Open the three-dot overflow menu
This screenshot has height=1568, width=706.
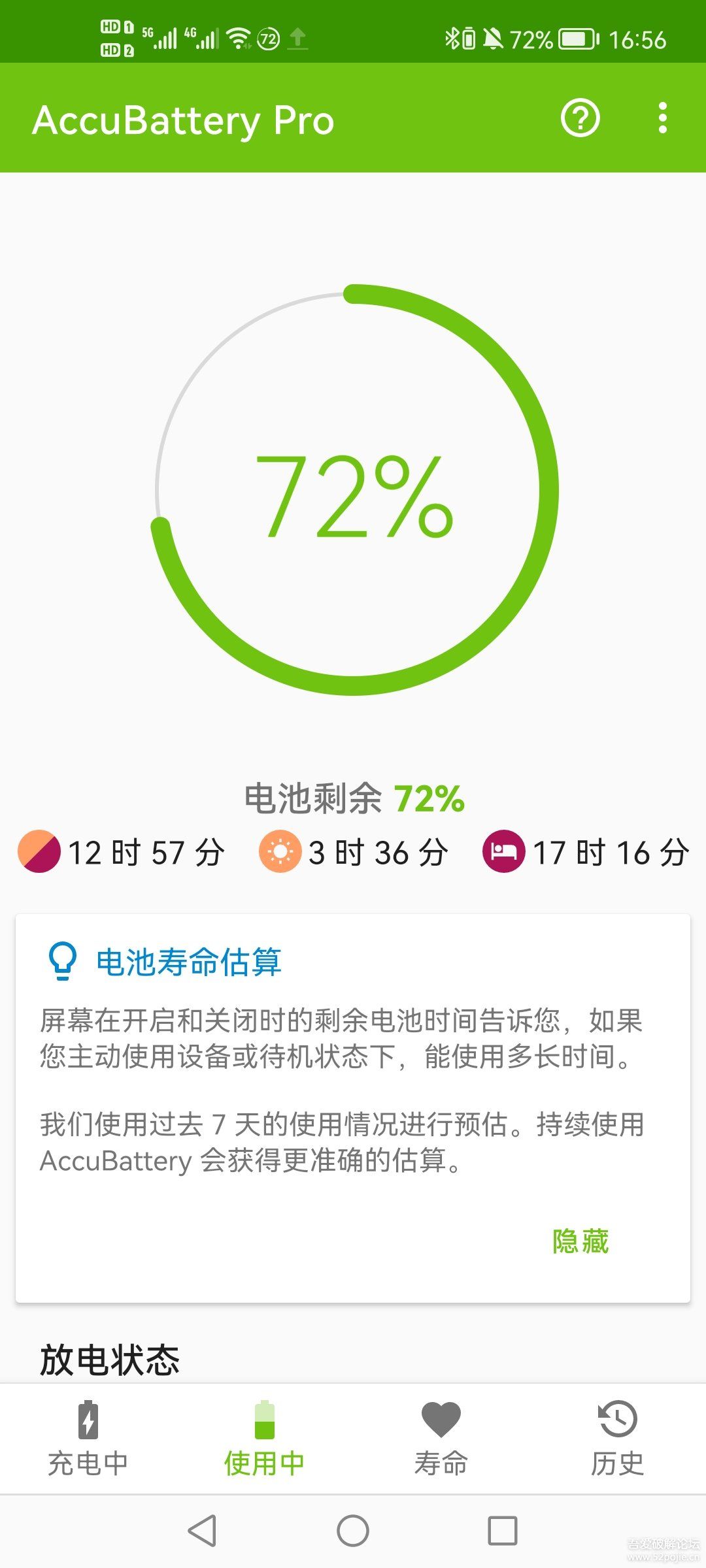pos(663,118)
